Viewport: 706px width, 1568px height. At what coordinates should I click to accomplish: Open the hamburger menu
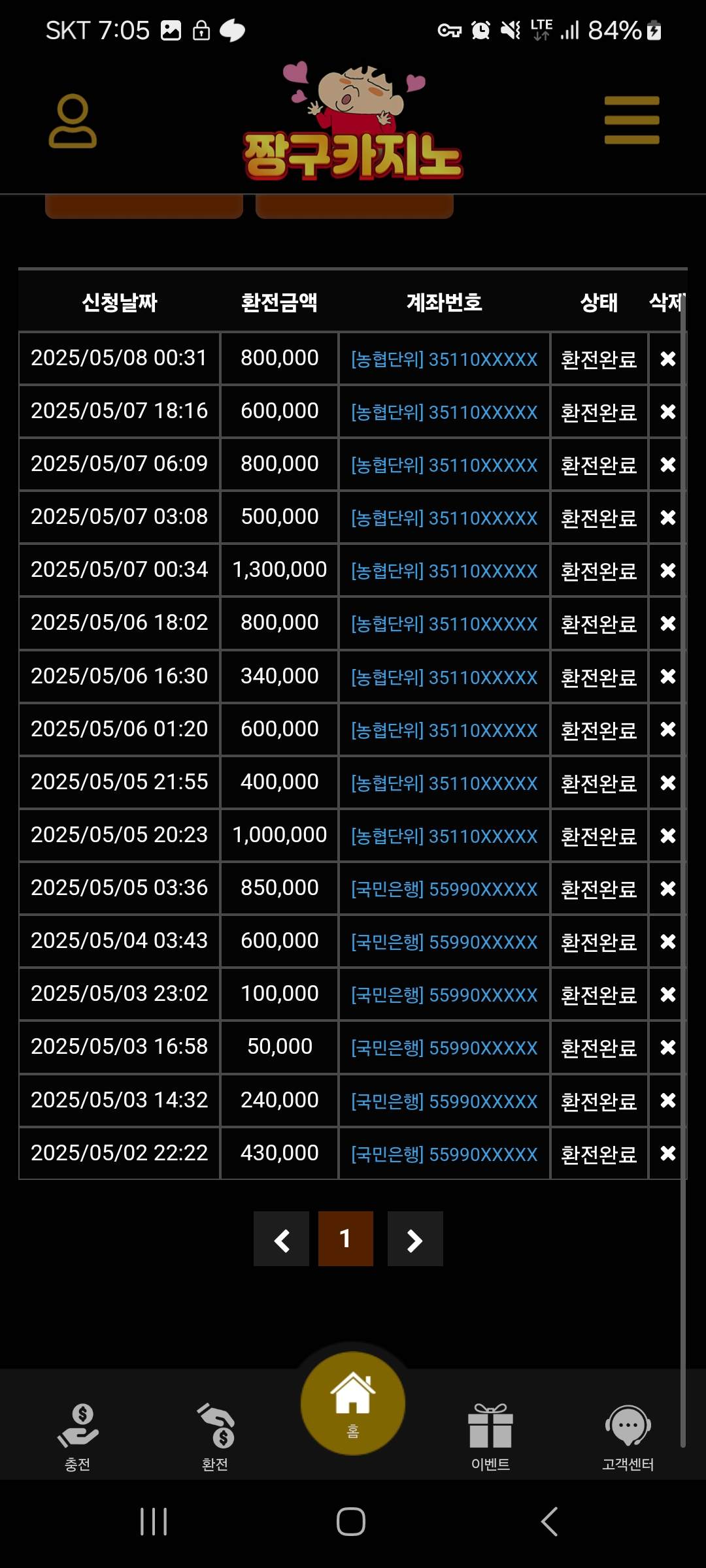click(x=631, y=120)
